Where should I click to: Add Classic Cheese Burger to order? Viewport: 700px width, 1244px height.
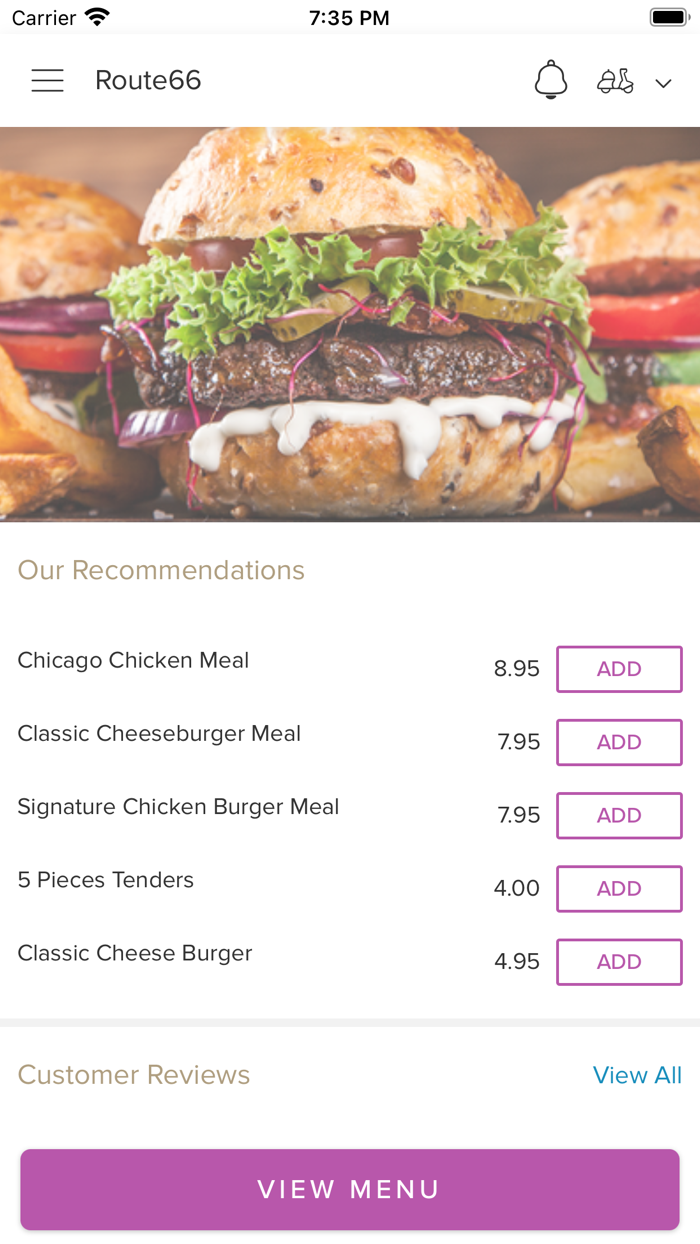(619, 961)
